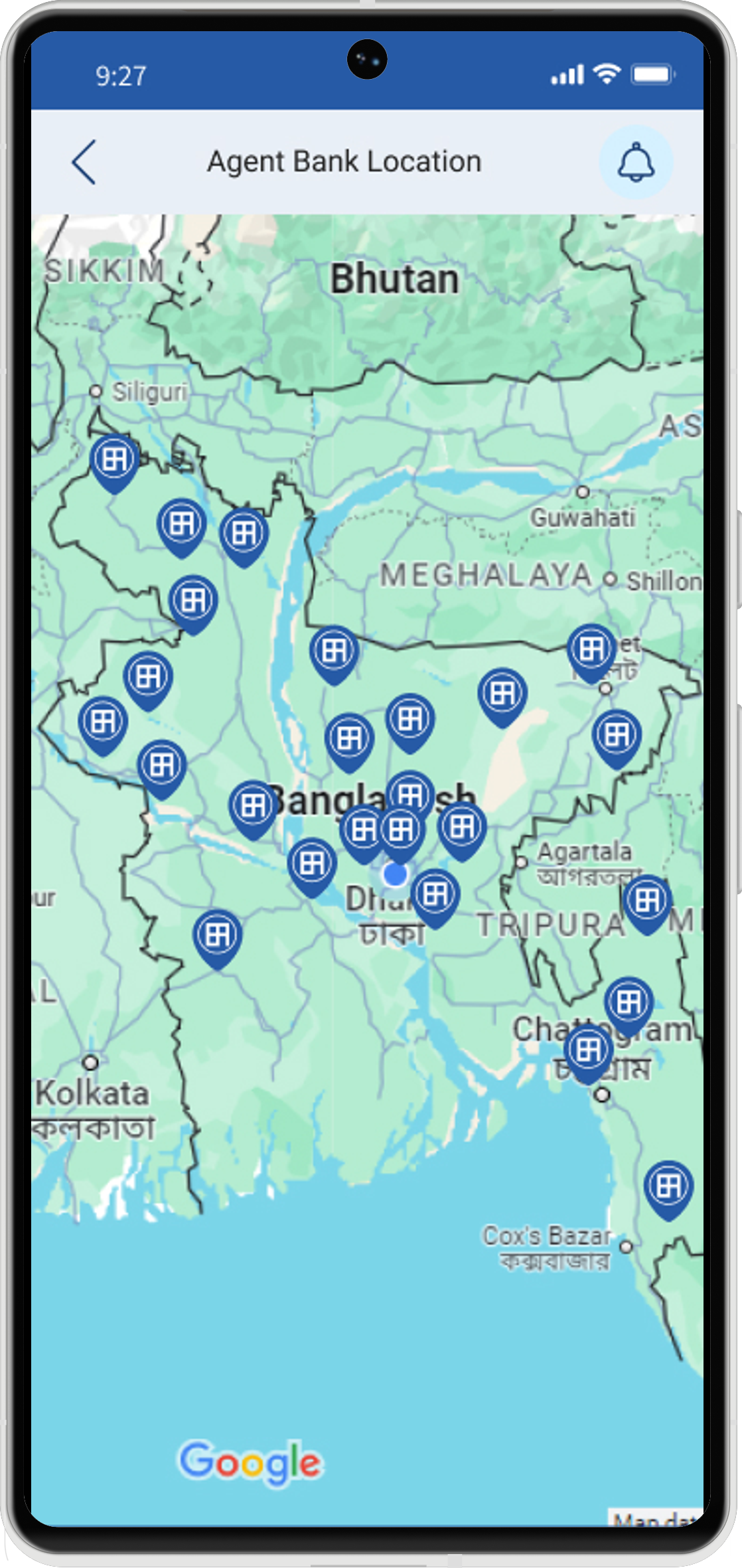The height and width of the screenshot is (1568, 742).
Task: Go back from Agent Bank Location
Action: pyautogui.click(x=84, y=161)
